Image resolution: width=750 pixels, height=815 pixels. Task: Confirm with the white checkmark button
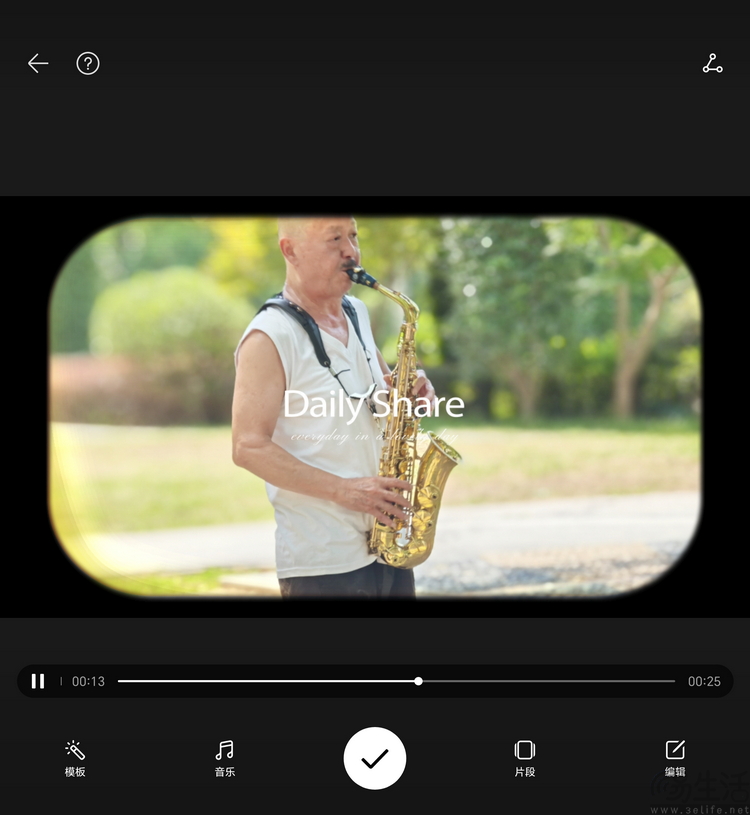click(x=375, y=758)
